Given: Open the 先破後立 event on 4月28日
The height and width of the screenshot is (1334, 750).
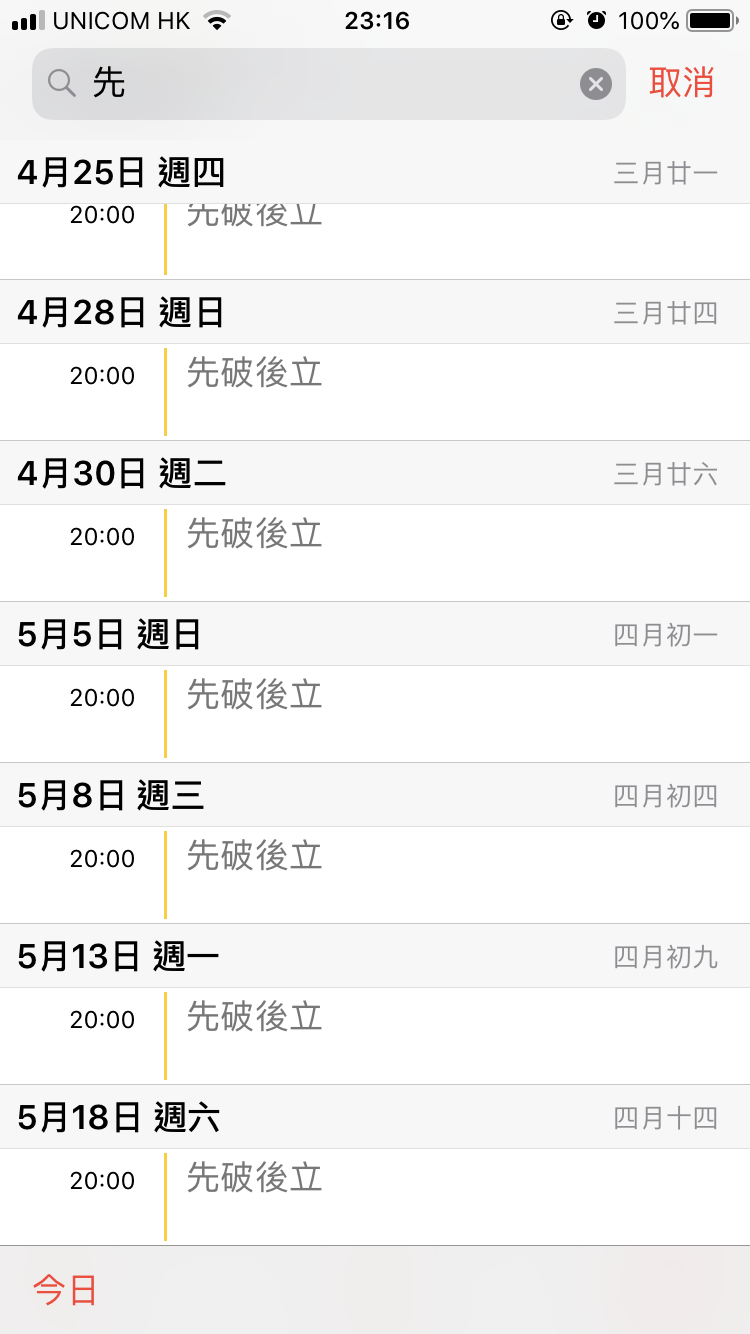Looking at the screenshot, I should 375,392.
